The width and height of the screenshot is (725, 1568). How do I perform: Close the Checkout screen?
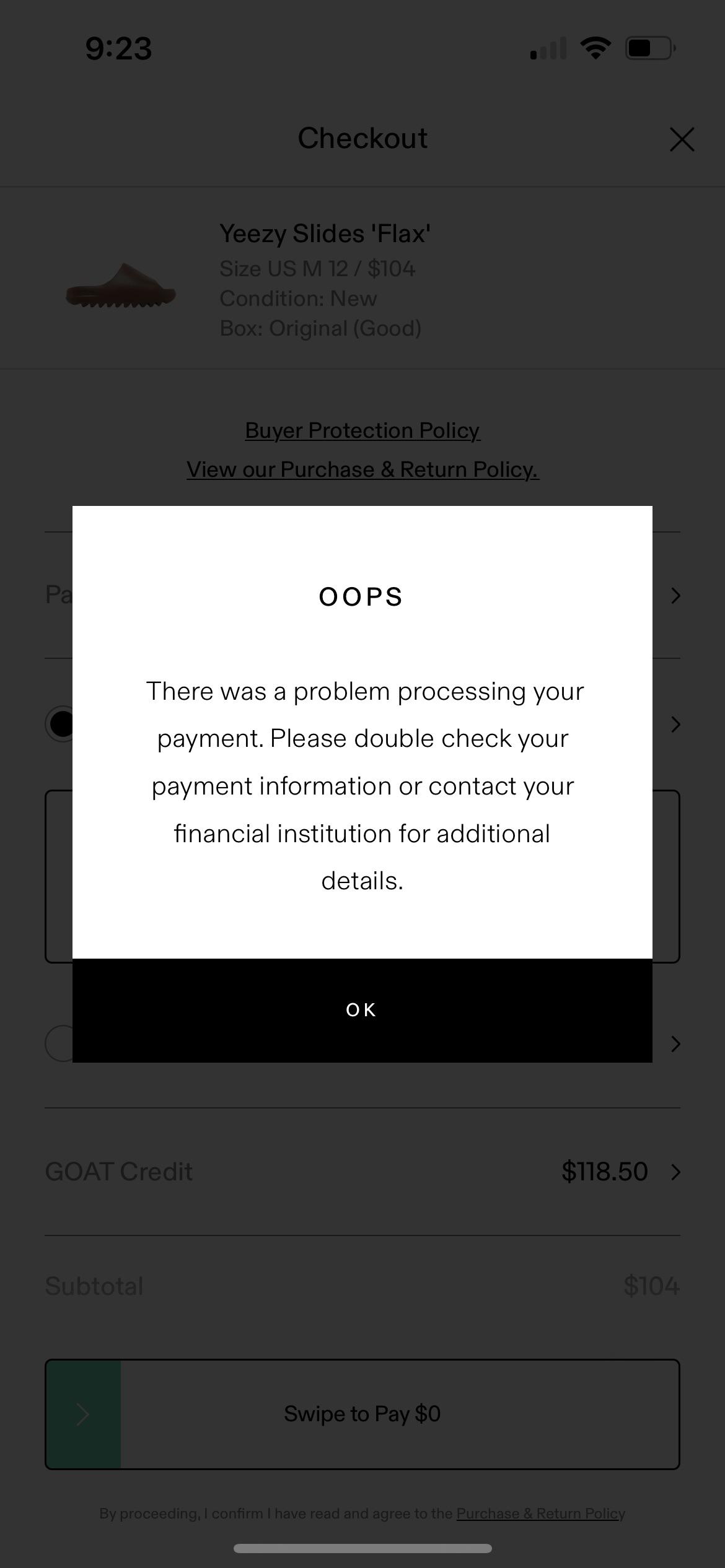682,139
